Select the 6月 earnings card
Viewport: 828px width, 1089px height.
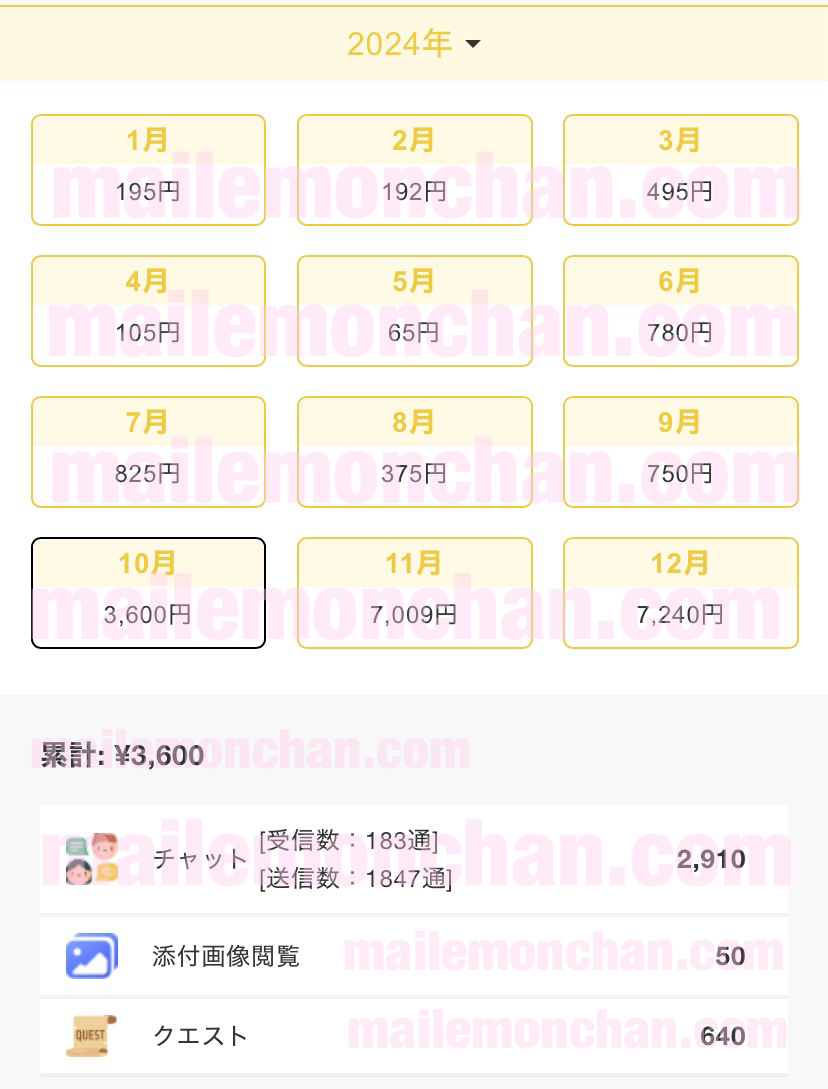pyautogui.click(x=680, y=311)
